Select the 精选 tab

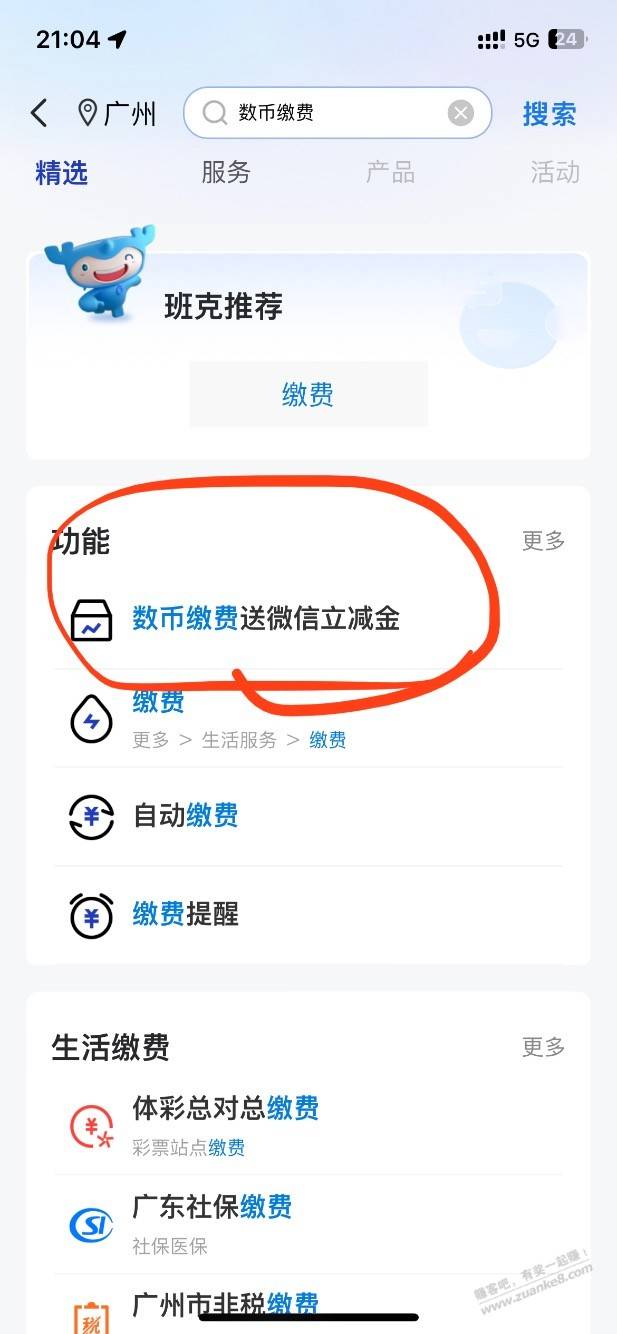[62, 172]
